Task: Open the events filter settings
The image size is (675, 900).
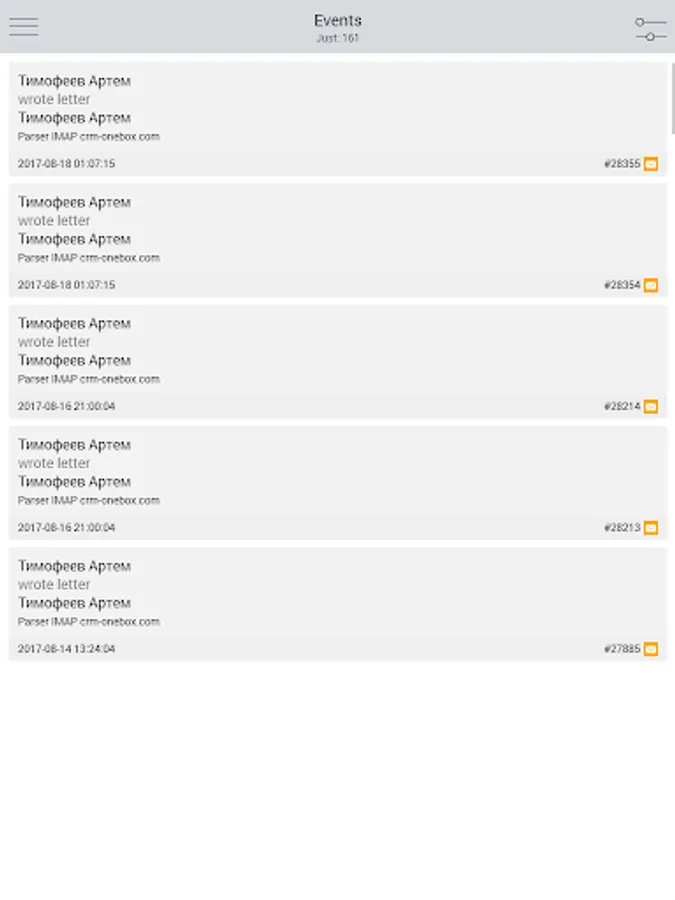Action: click(651, 29)
